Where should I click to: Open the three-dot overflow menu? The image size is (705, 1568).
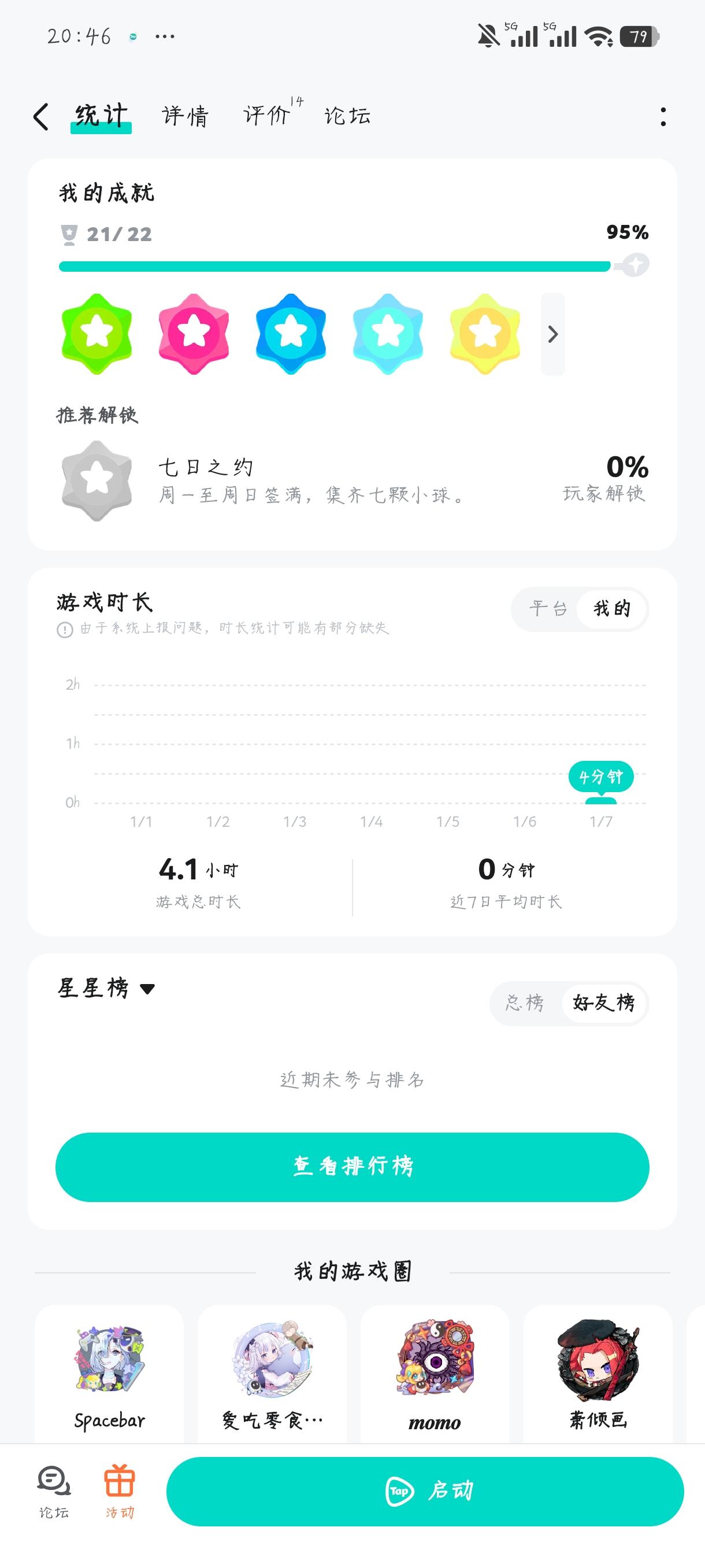(x=662, y=116)
